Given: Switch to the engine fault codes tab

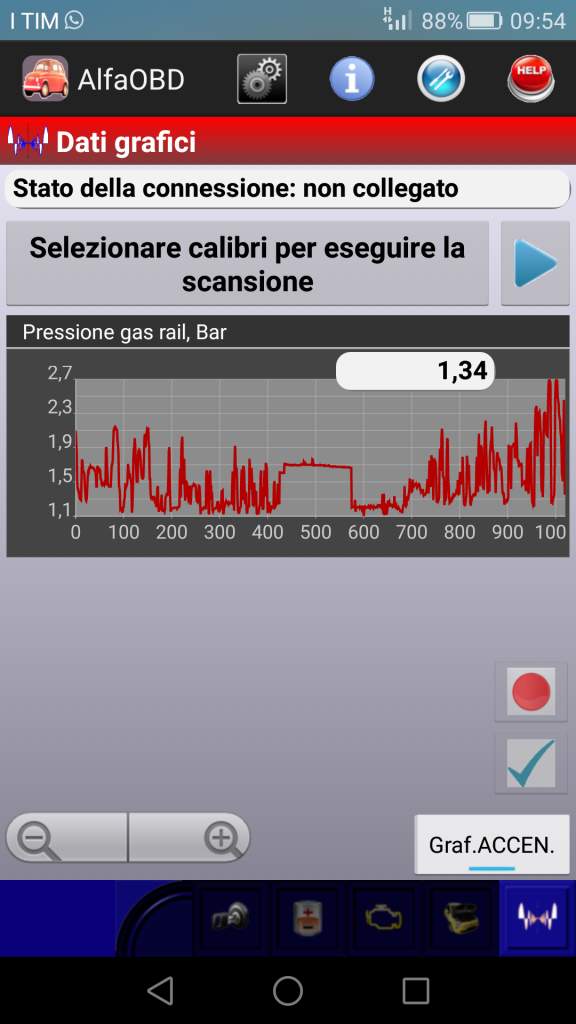Looking at the screenshot, I should 383,918.
